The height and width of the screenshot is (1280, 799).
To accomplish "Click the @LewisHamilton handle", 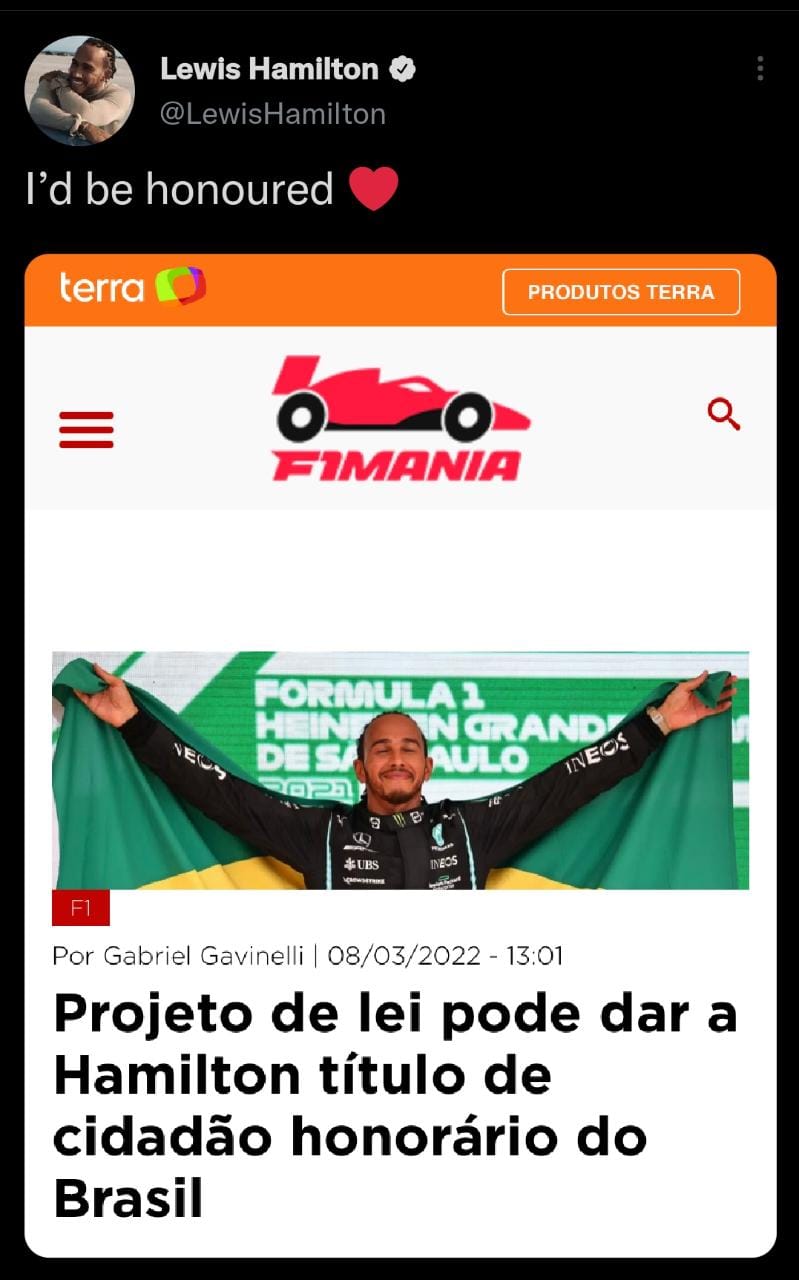I will [270, 113].
